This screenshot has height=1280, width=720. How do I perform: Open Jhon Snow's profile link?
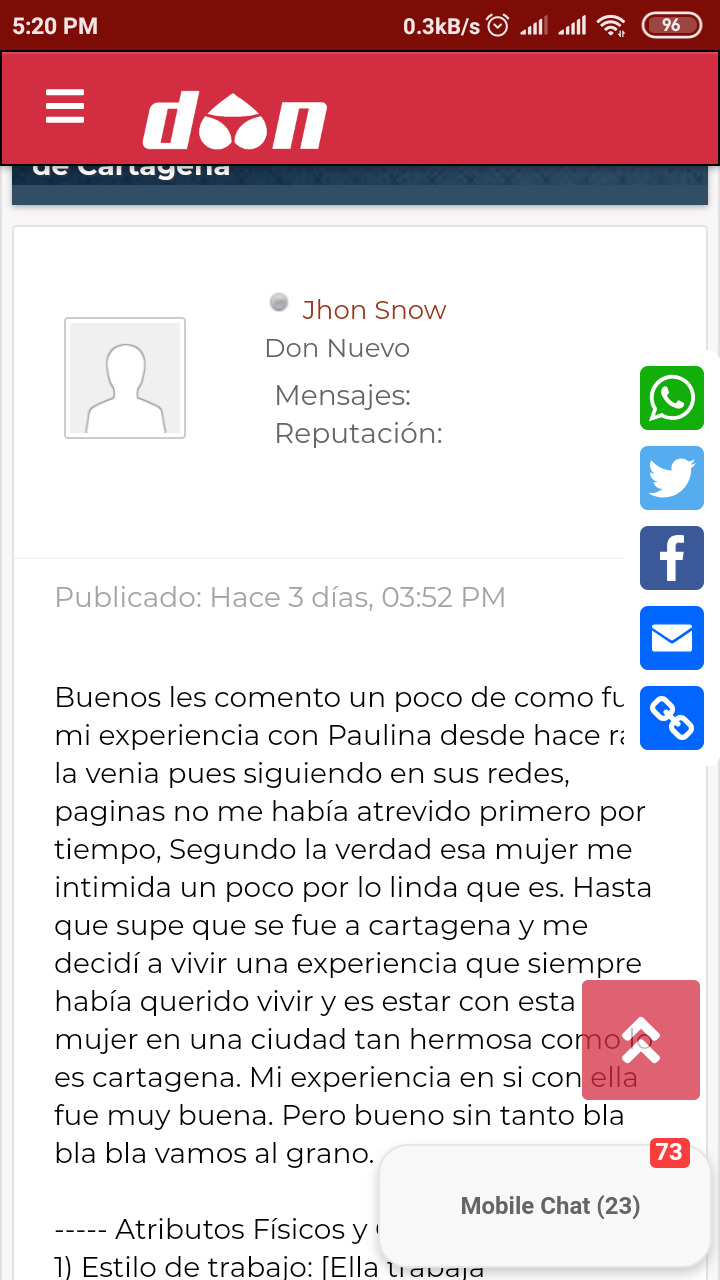374,310
